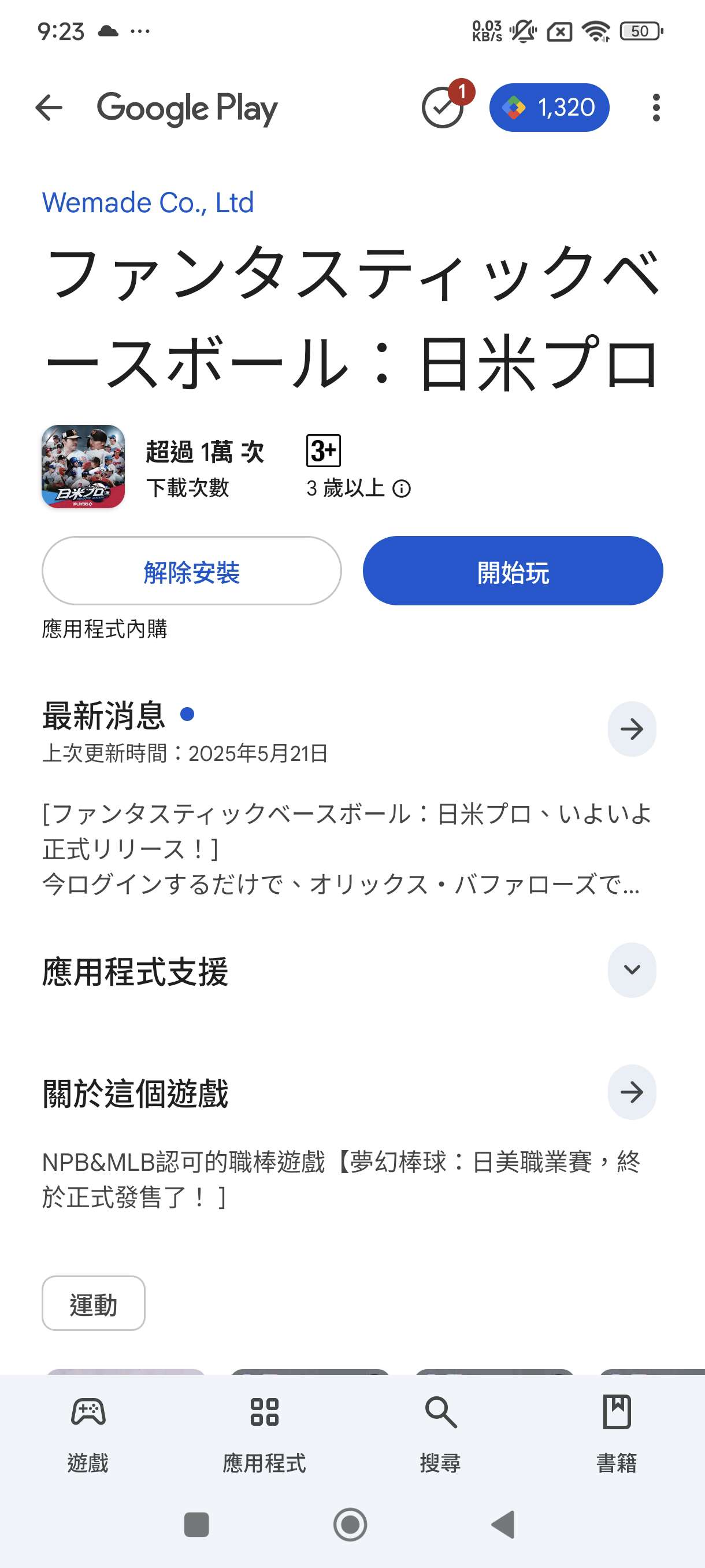Open the 搜尋 tab
Image resolution: width=705 pixels, height=1568 pixels.
440,1433
